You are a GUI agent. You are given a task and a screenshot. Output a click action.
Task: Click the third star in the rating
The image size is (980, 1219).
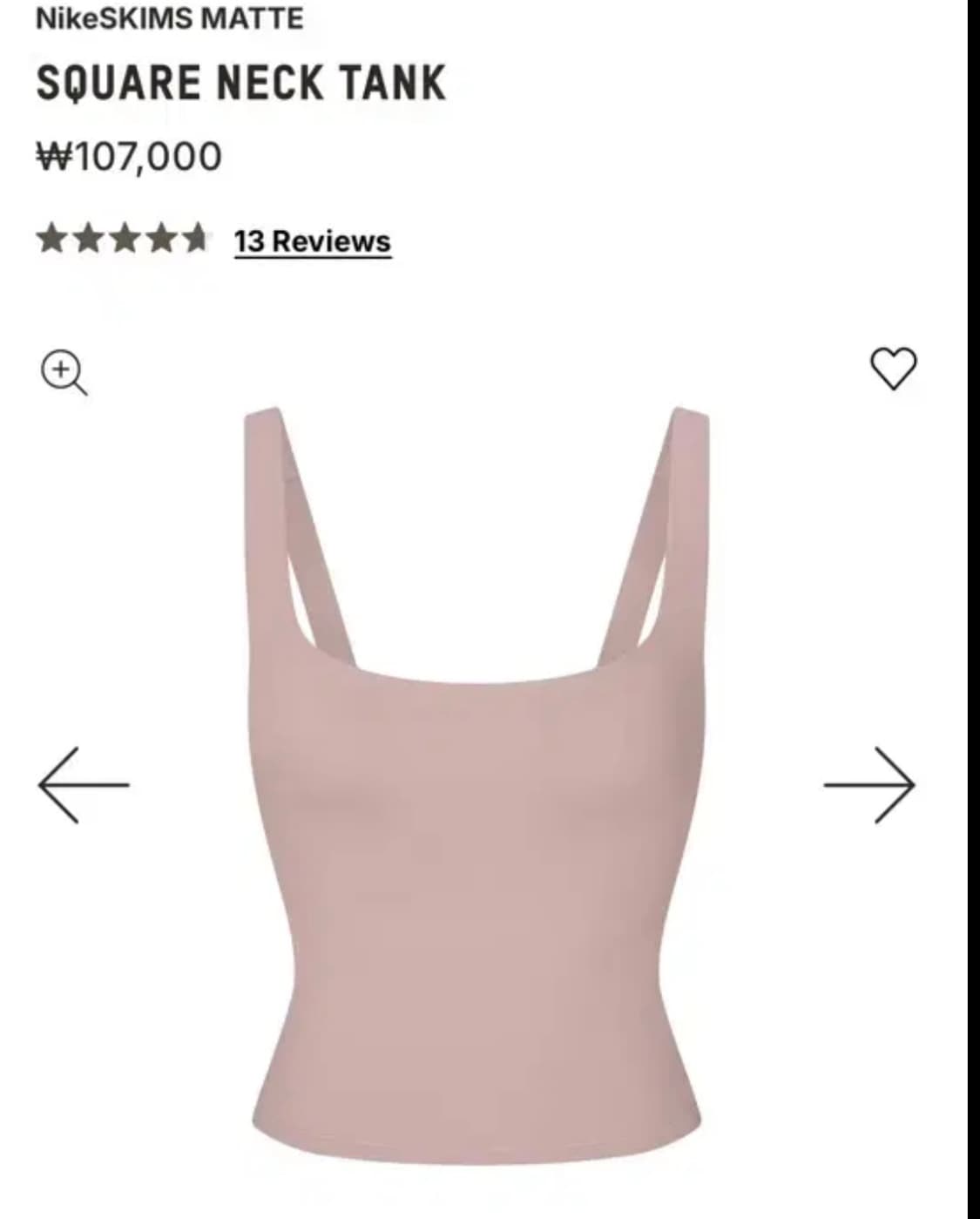tap(125, 240)
